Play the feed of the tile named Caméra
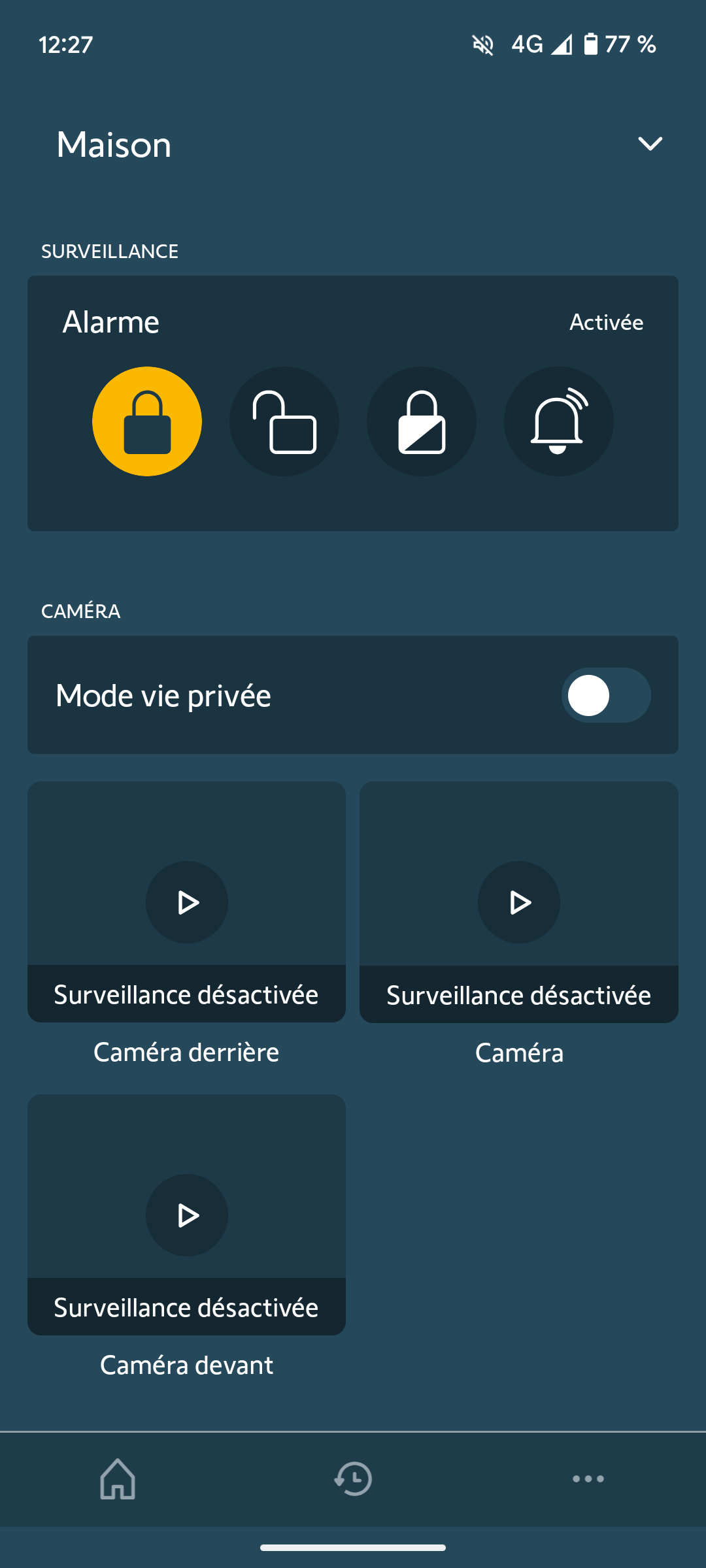Viewport: 706px width, 1568px height. pos(519,902)
